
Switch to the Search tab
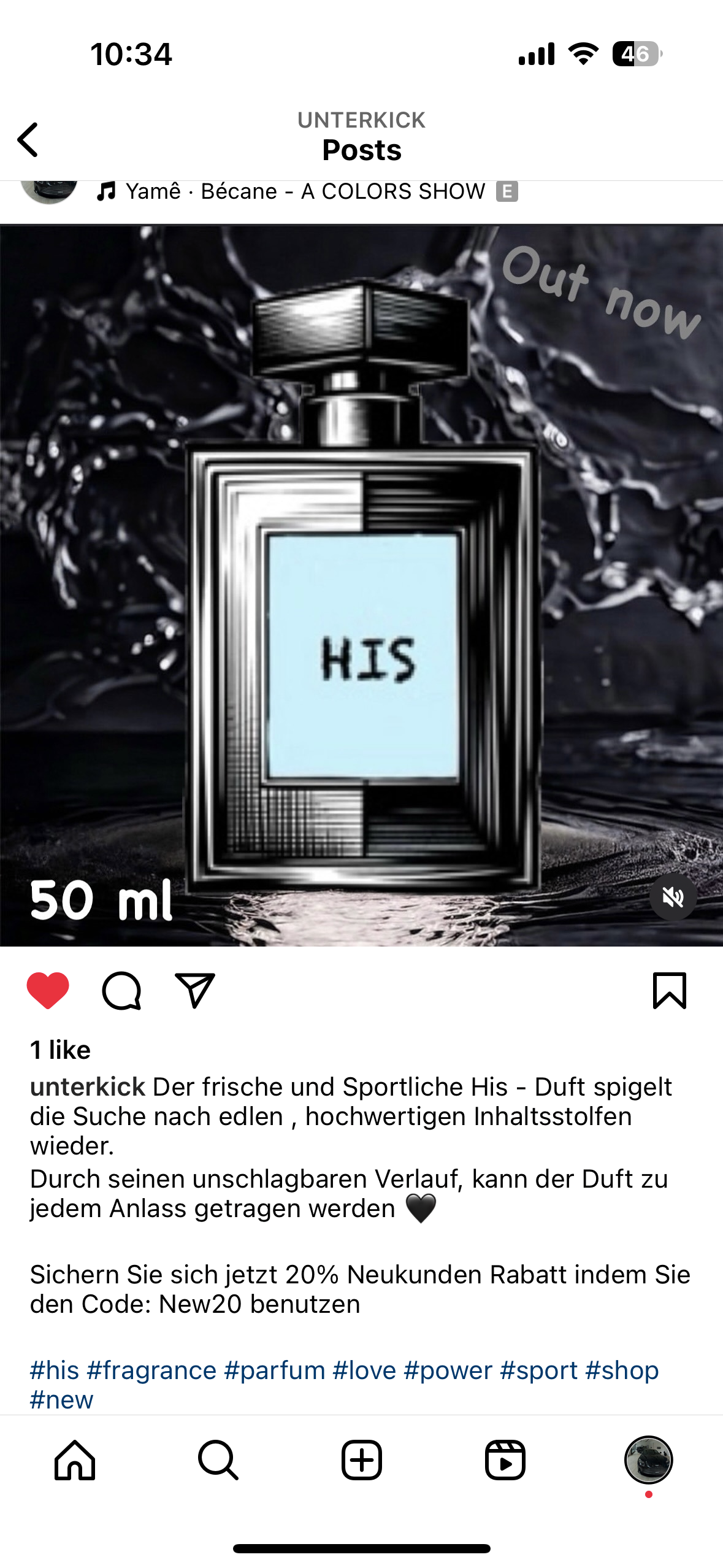tap(218, 1460)
